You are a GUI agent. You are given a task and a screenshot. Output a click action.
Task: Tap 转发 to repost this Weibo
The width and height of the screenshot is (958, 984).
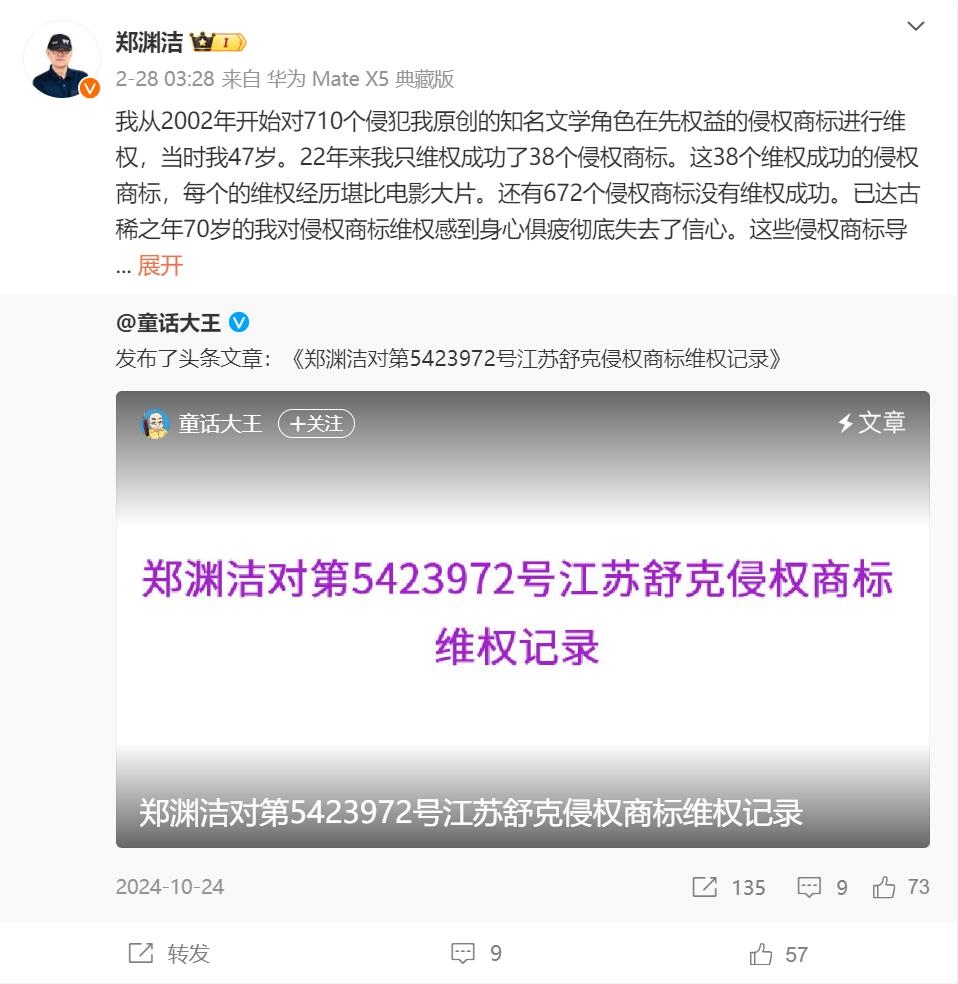pyautogui.click(x=170, y=954)
